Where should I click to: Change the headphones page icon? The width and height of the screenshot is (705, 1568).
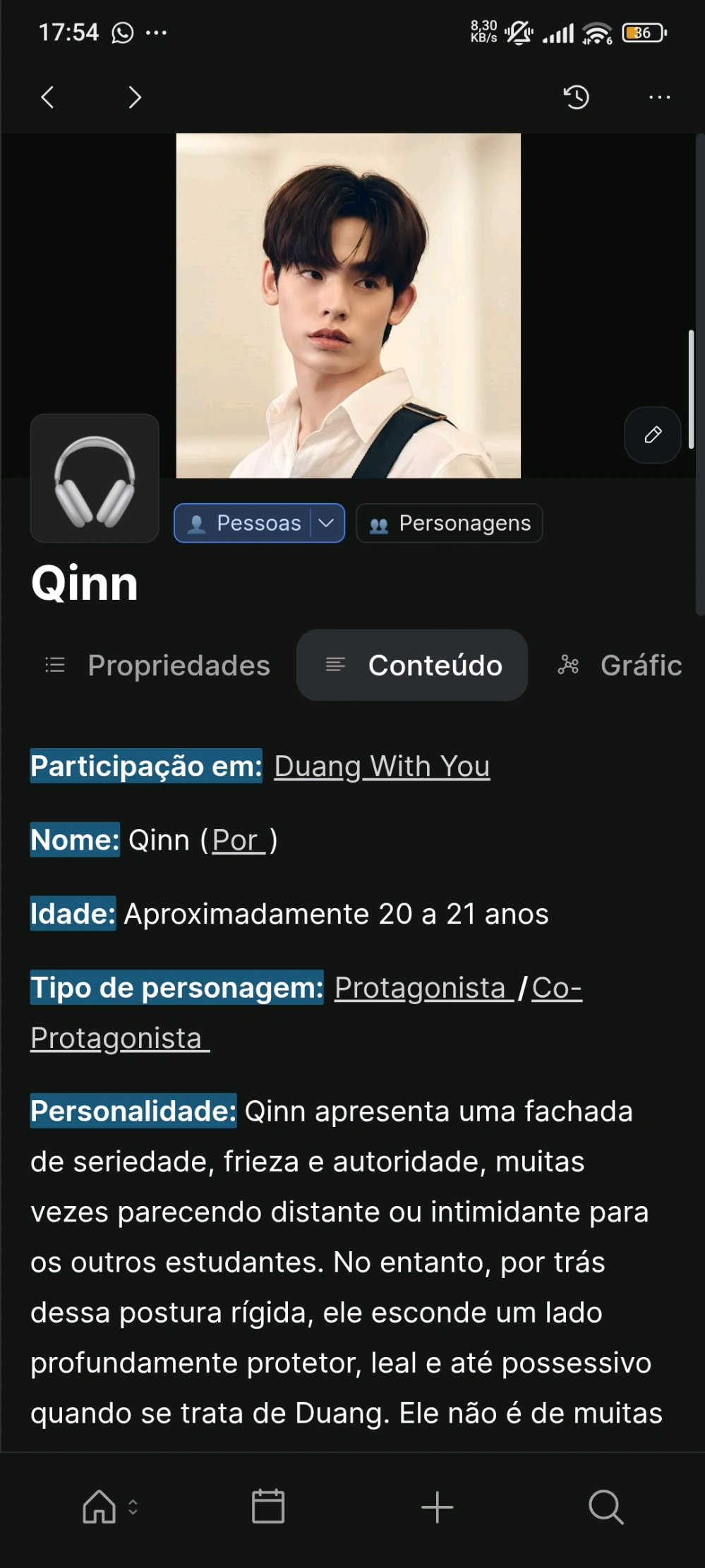[x=95, y=478]
